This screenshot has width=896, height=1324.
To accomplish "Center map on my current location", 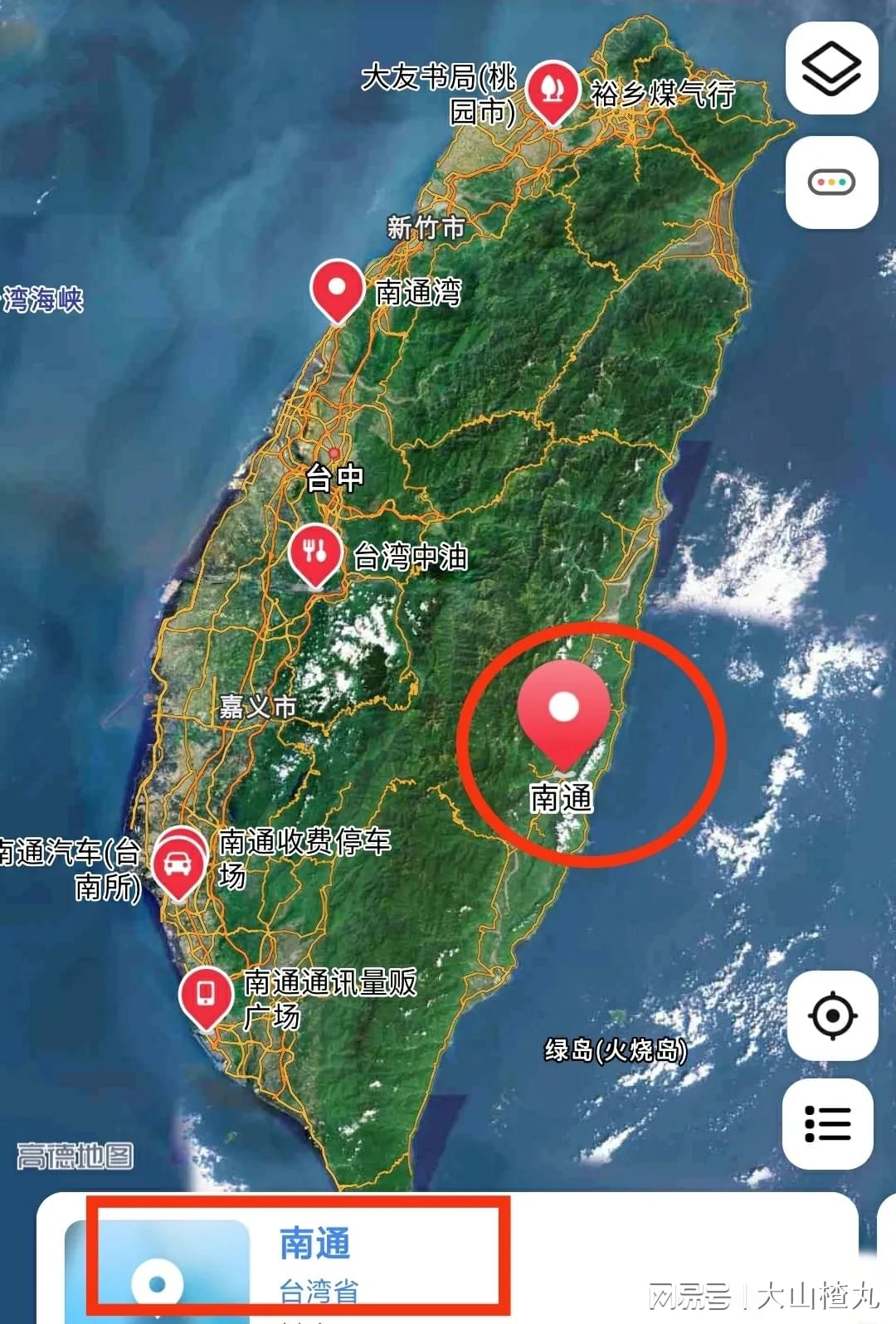I will (832, 1015).
